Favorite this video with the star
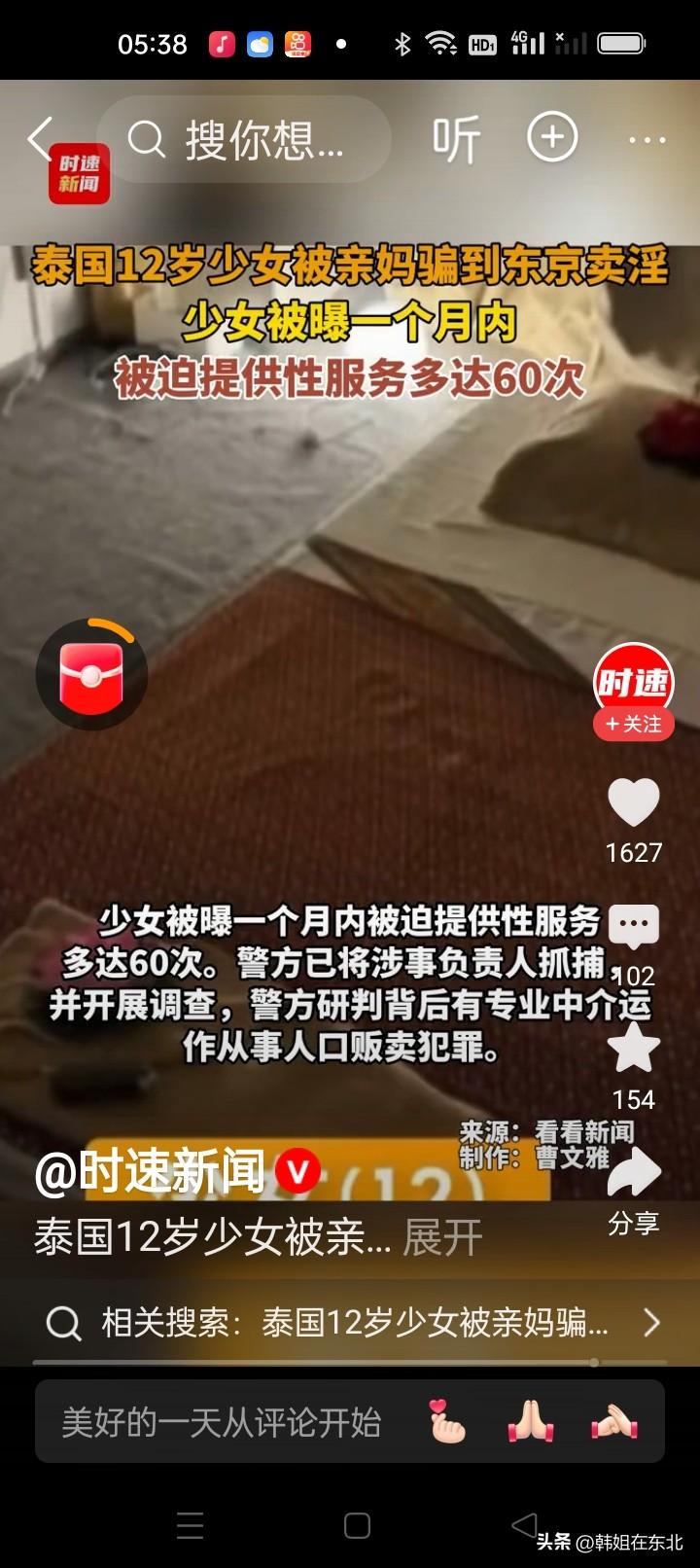 (633, 1050)
